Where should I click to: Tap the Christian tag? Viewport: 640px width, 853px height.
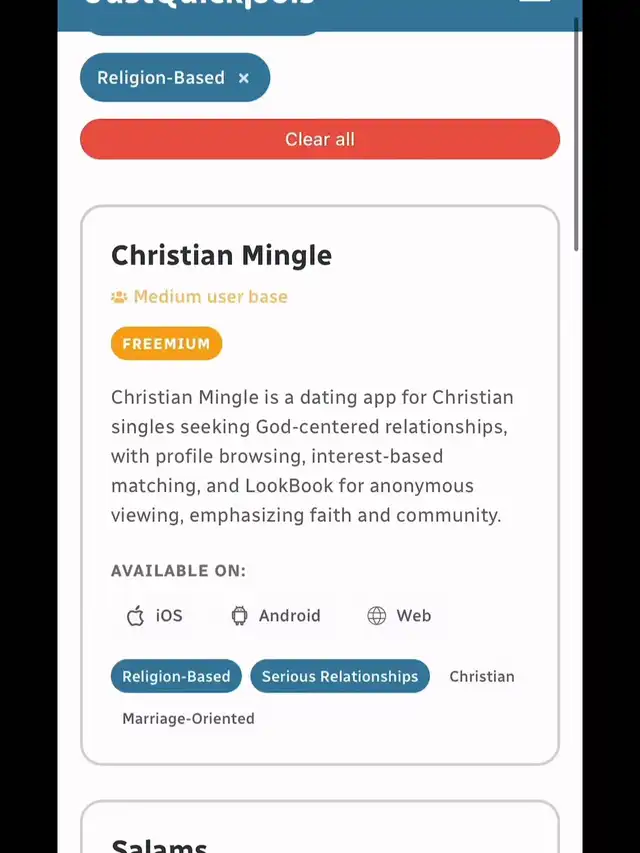click(x=481, y=677)
